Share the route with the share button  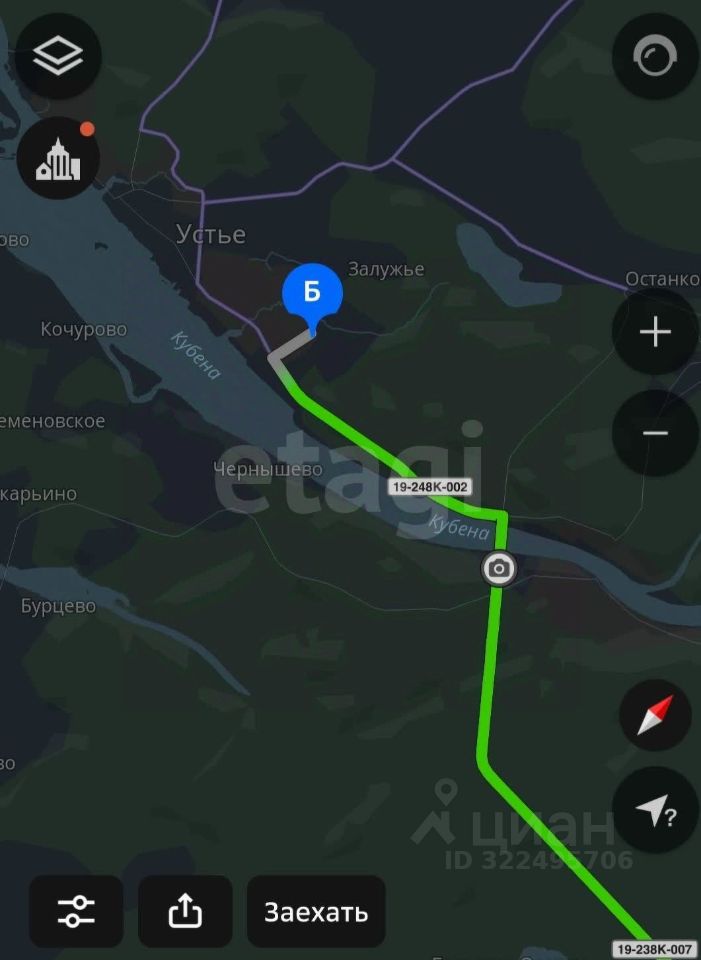185,911
